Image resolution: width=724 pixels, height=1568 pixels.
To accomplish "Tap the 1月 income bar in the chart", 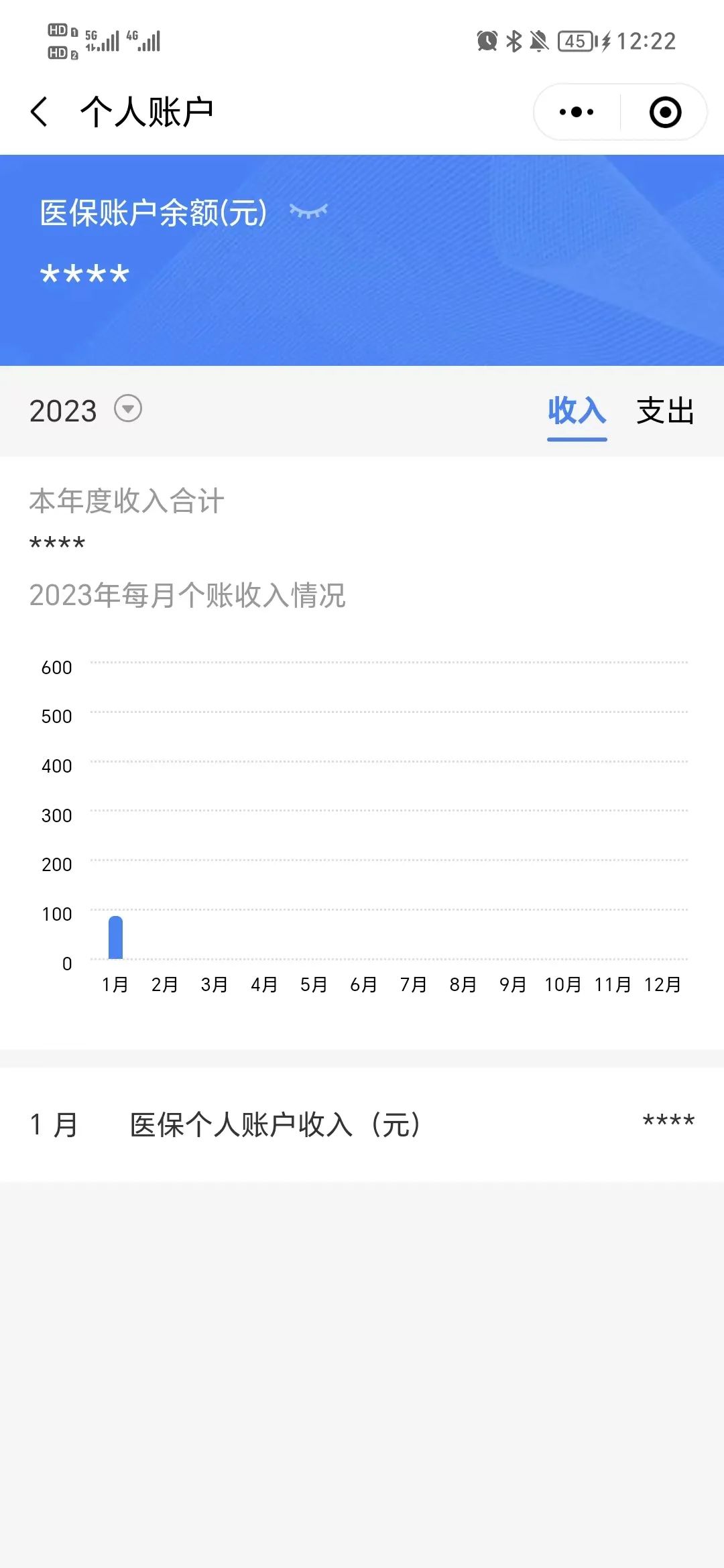I will tap(115, 937).
